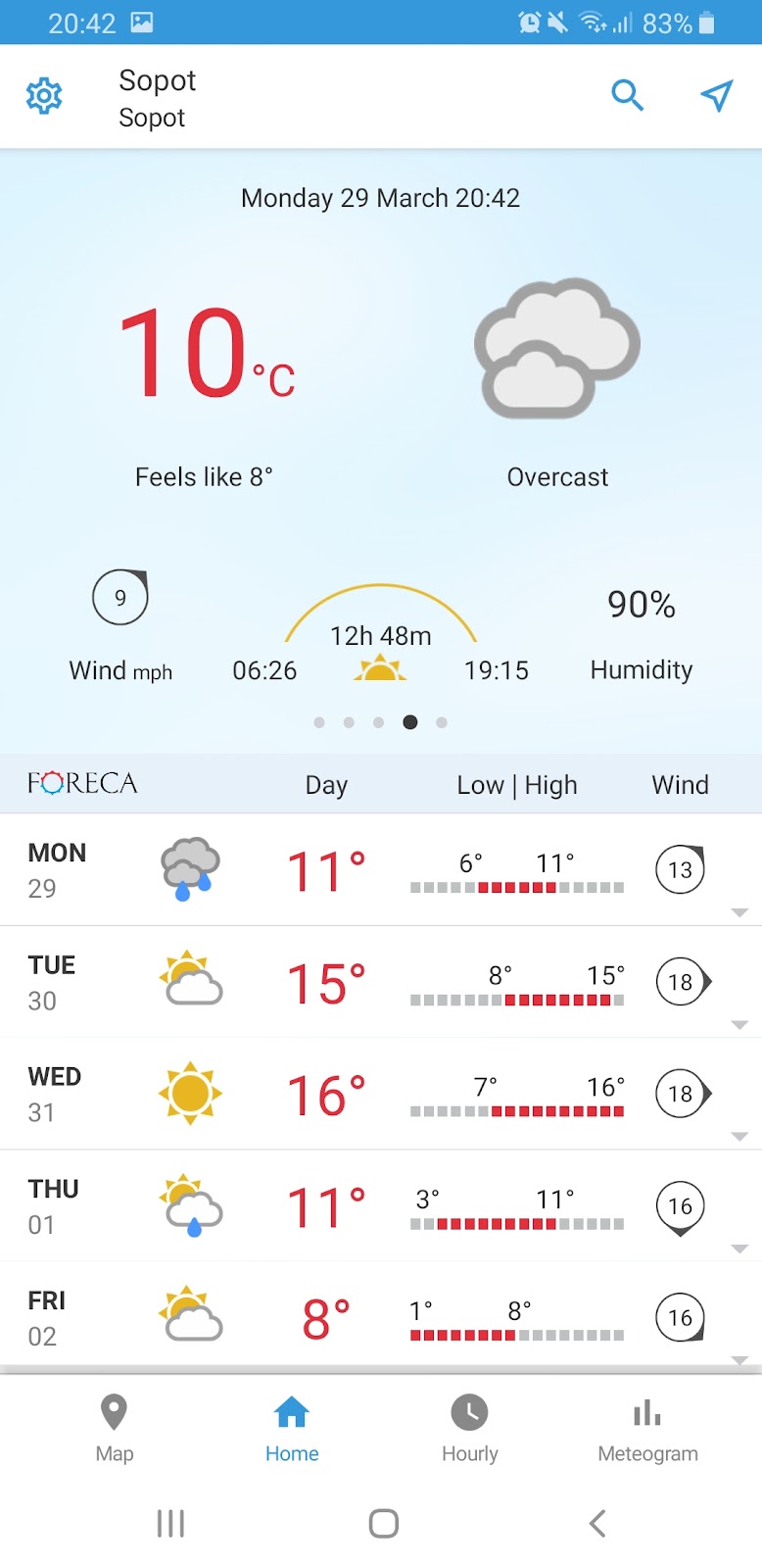This screenshot has width=762, height=1568.
Task: Expand Thursday 01 forecast details
Action: pyautogui.click(x=739, y=1249)
